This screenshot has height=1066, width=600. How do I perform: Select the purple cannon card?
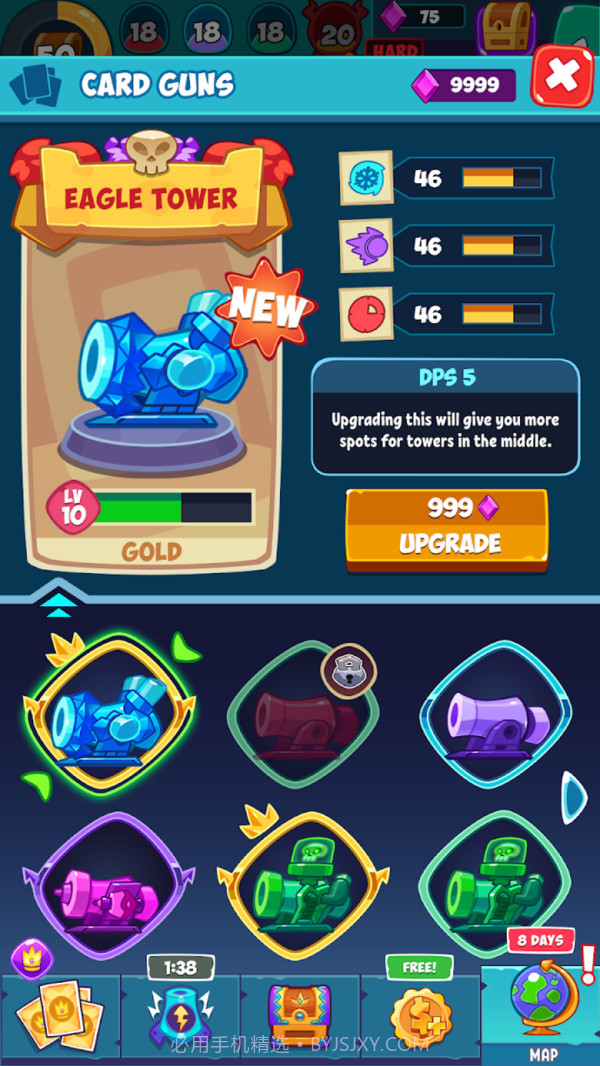pos(496,714)
